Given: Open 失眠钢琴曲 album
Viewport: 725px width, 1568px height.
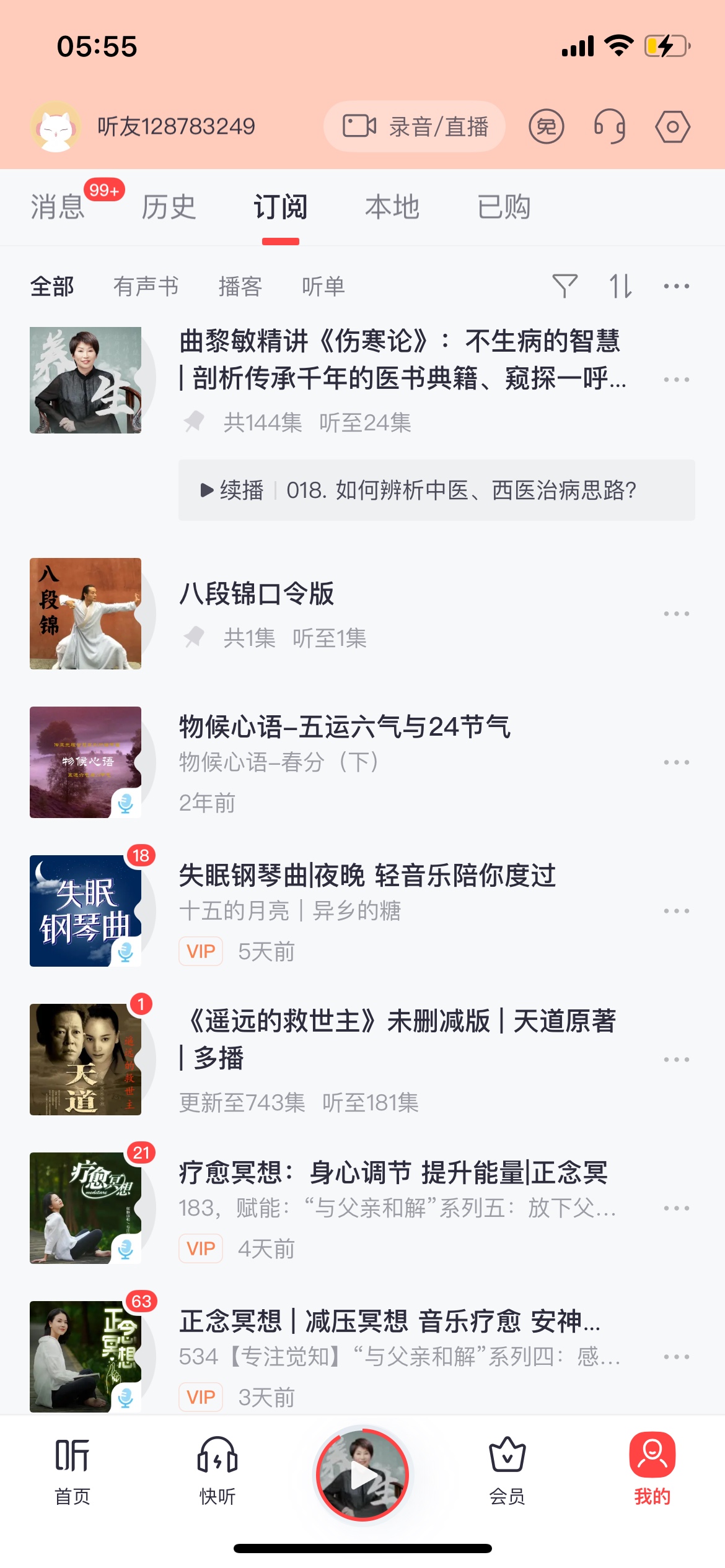Looking at the screenshot, I should click(x=367, y=876).
